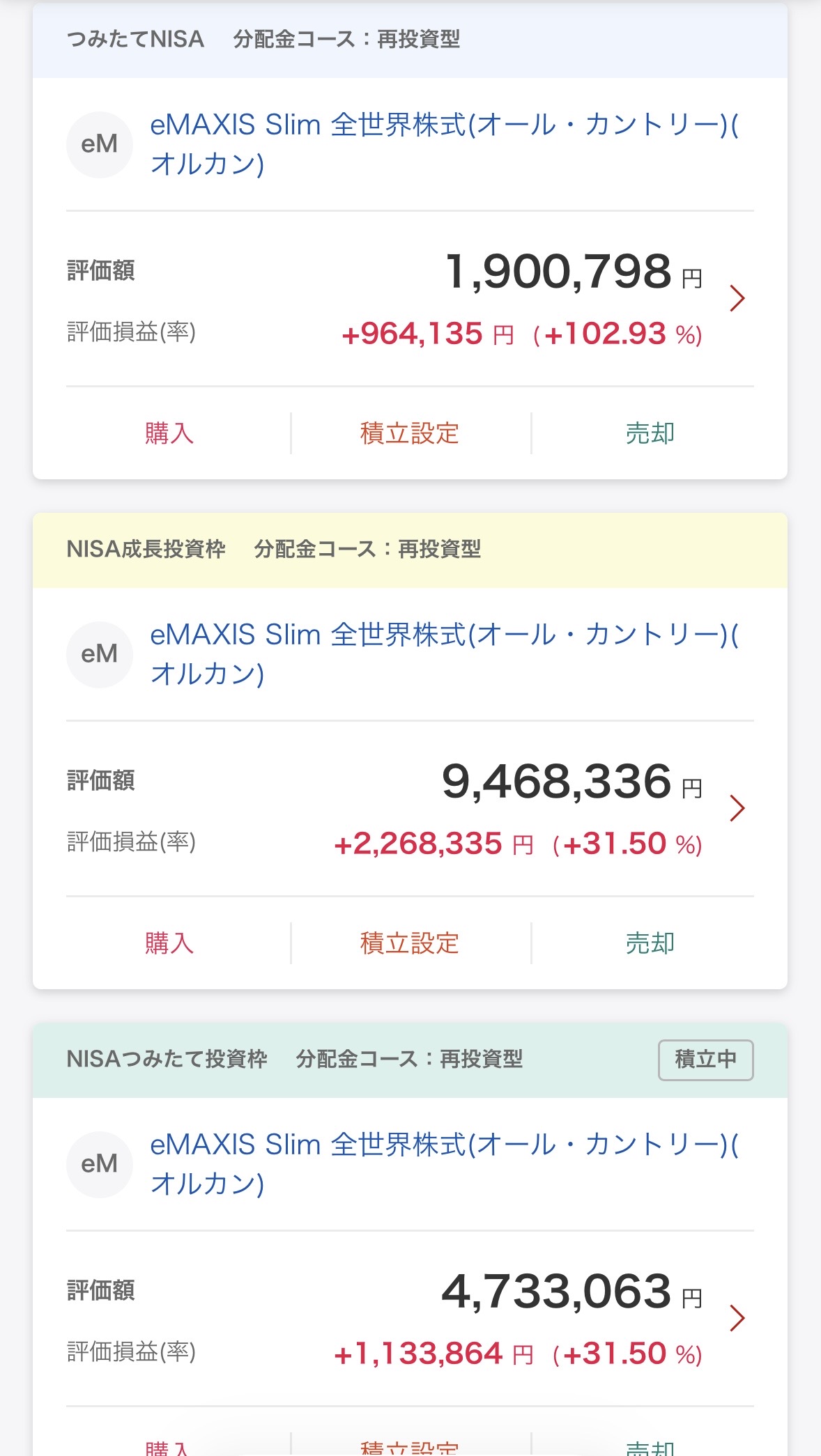Expand the NISA成長投資枠 holding via its chevron arrow
Viewport: 821px width, 1456px height.
click(x=737, y=808)
